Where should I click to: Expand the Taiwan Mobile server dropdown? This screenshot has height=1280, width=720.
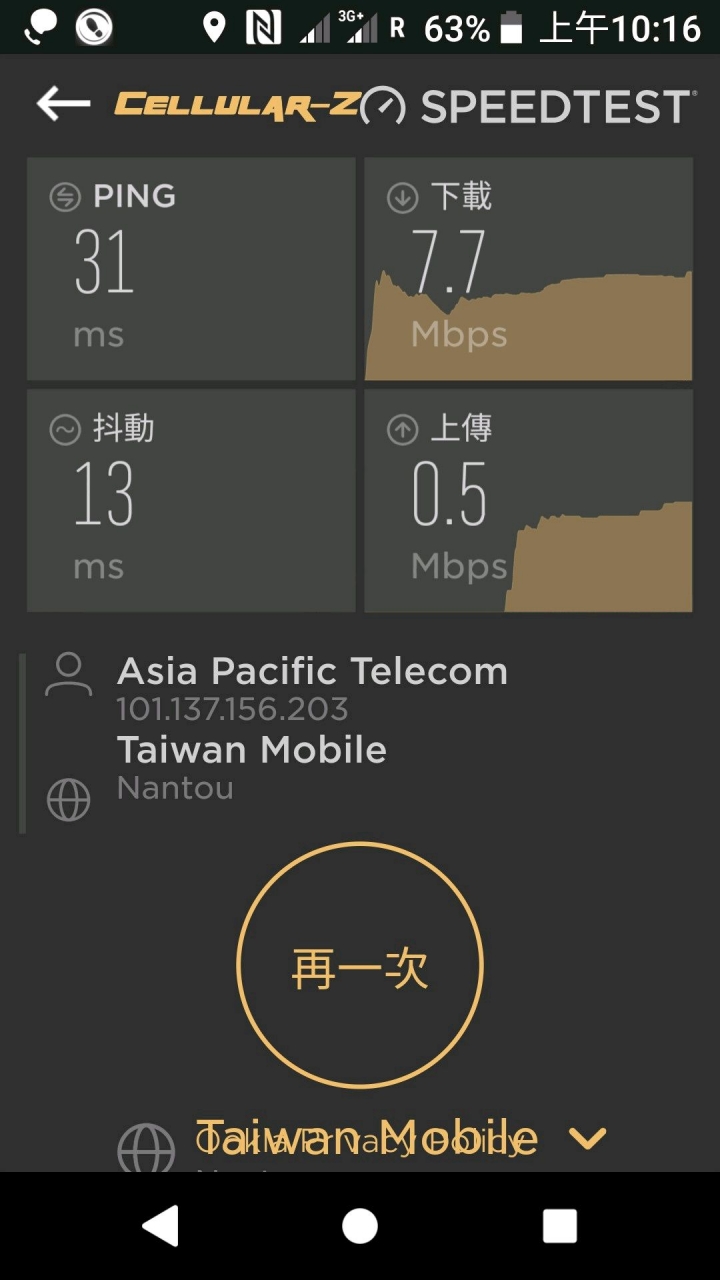point(588,1138)
